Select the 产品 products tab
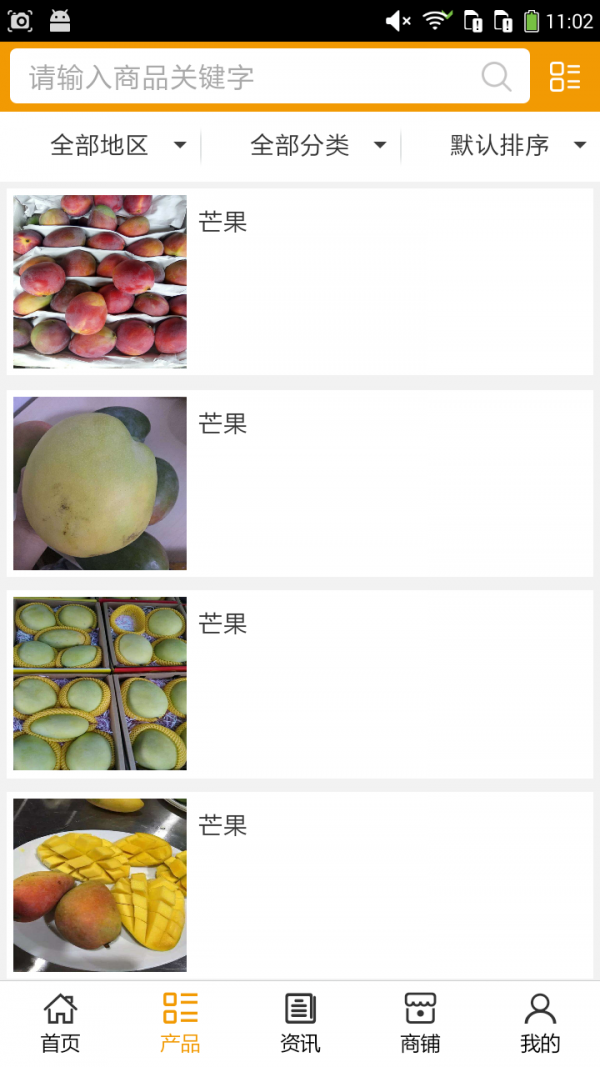 (180, 1024)
